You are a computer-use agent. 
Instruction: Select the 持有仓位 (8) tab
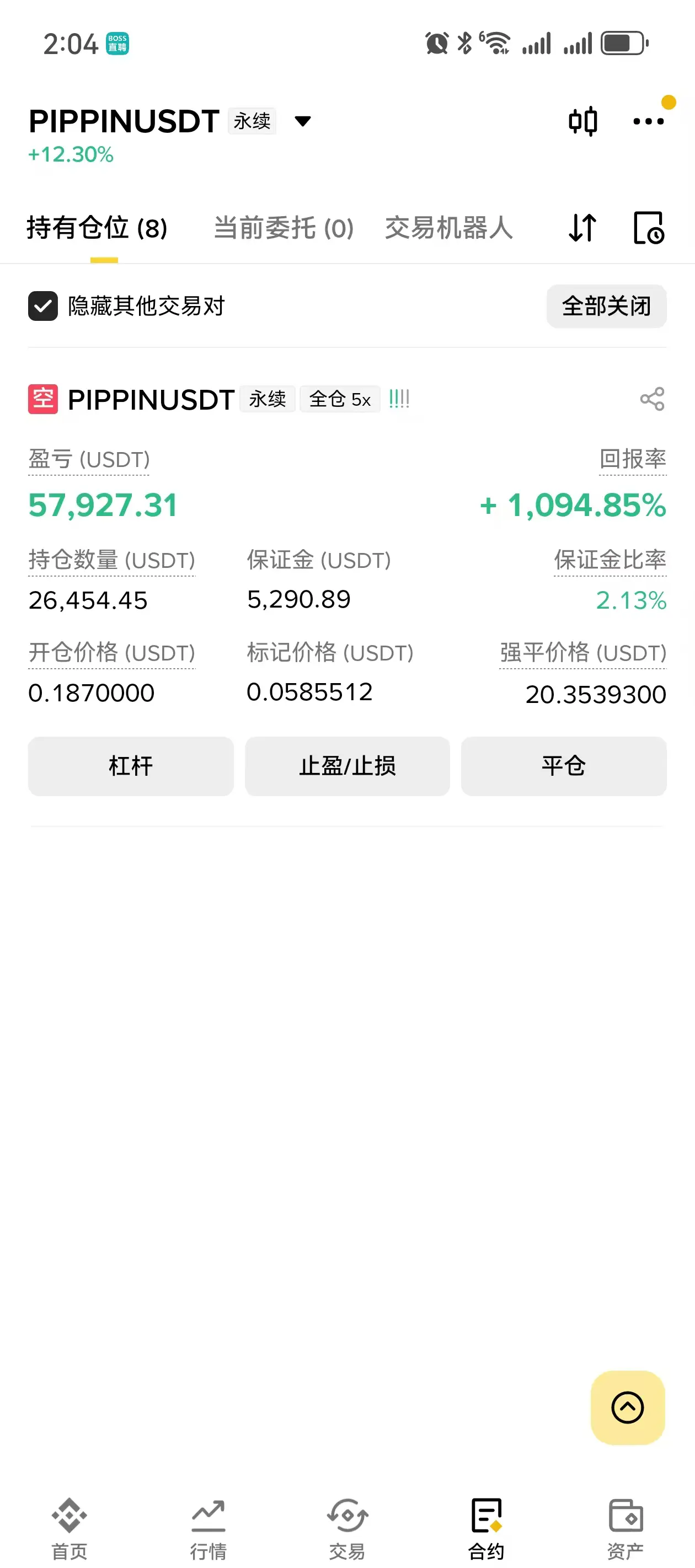[x=97, y=229]
